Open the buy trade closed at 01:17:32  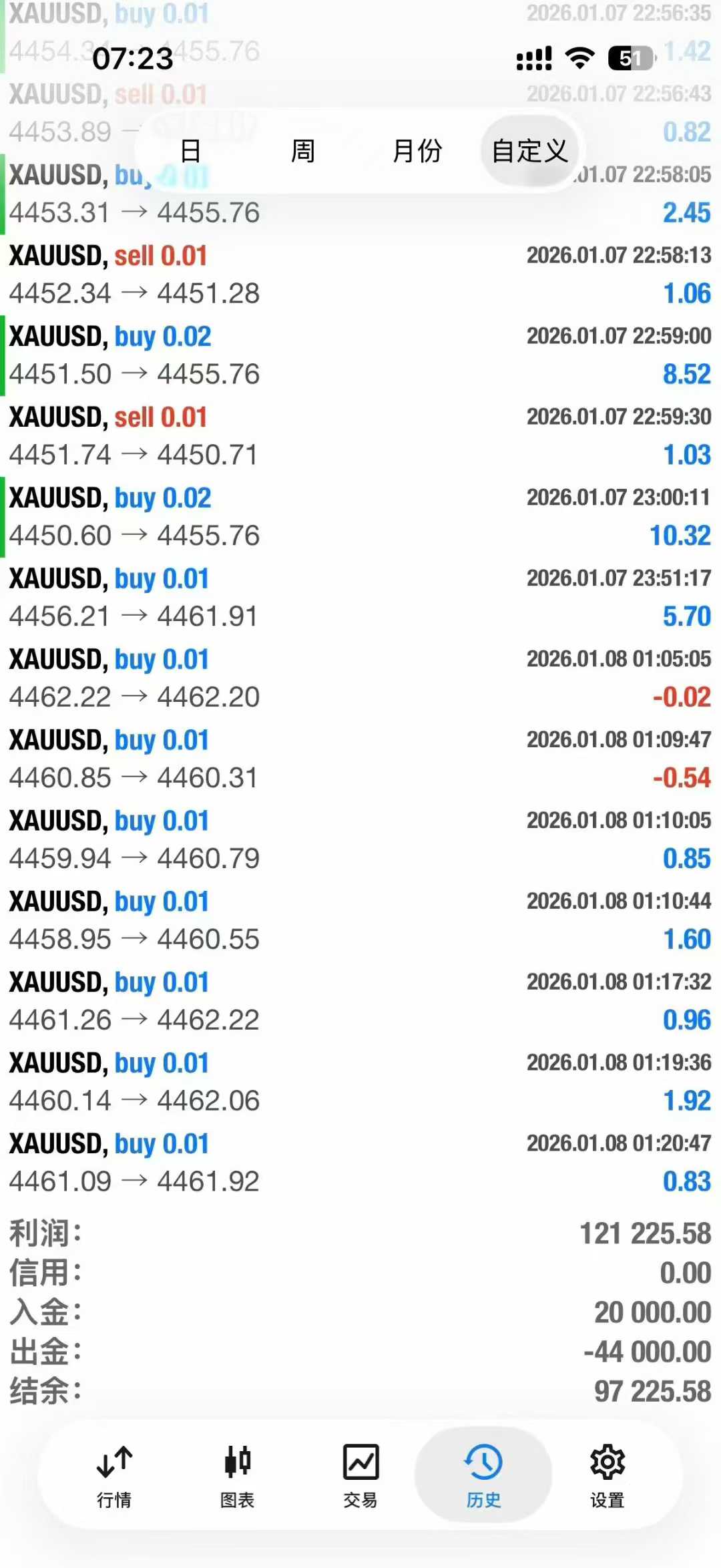pyautogui.click(x=360, y=1002)
